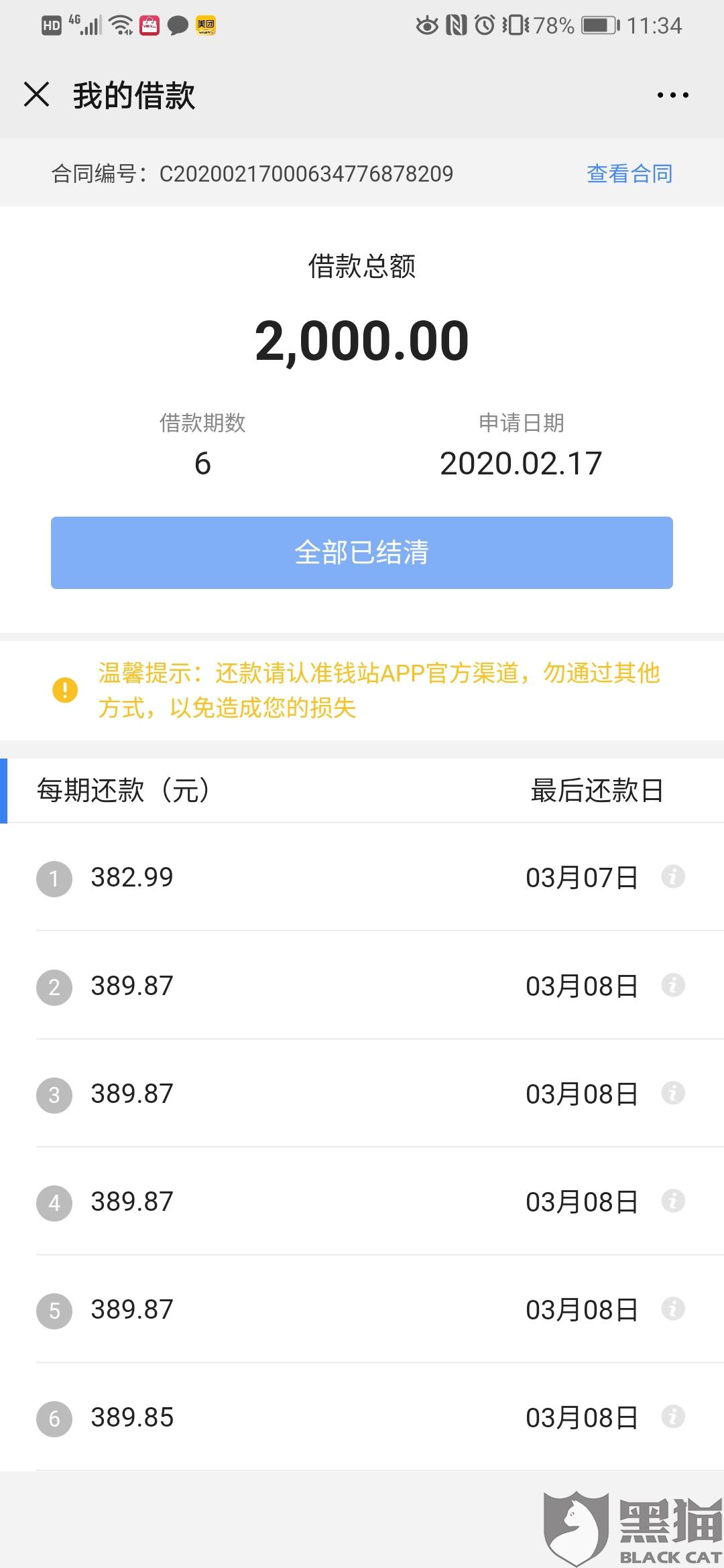Open the three-dot overflow menu
Image resolution: width=724 pixels, height=1568 pixels.
[x=672, y=95]
